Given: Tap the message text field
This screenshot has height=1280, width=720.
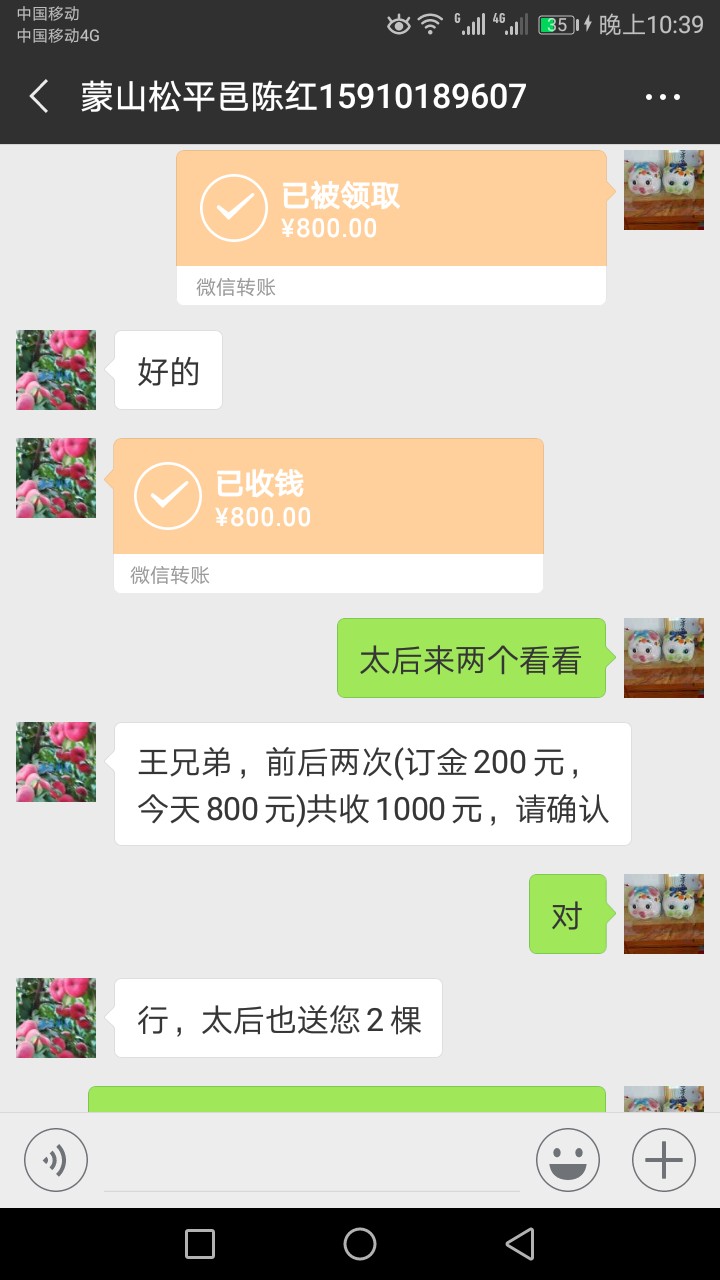Looking at the screenshot, I should click(x=312, y=1162).
